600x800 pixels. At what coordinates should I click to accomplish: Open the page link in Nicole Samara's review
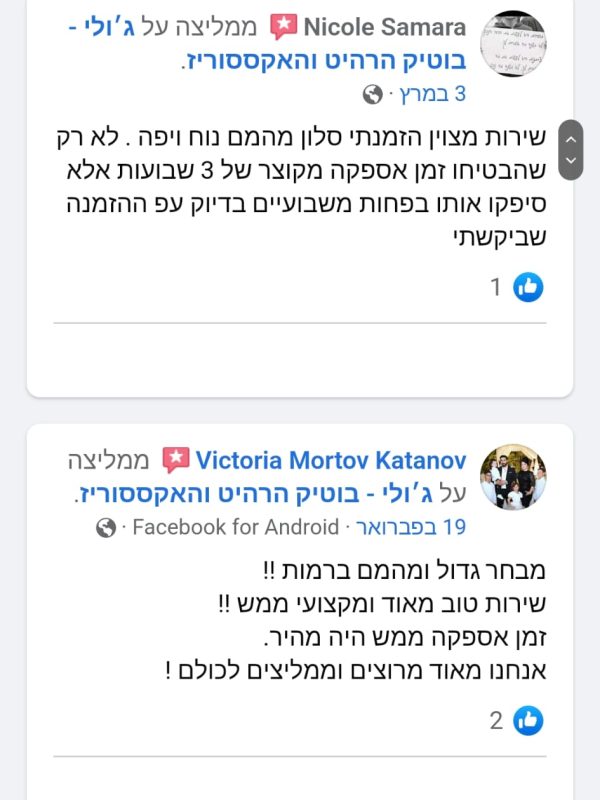pyautogui.click(x=325, y=60)
